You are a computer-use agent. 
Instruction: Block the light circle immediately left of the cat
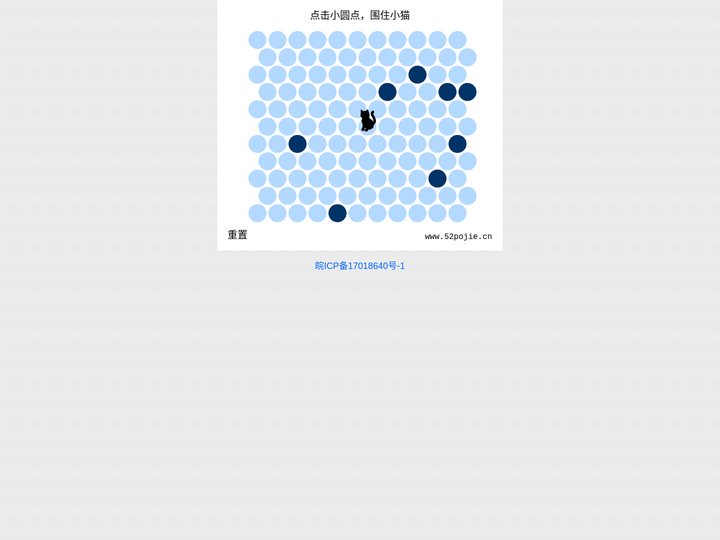pos(347,126)
